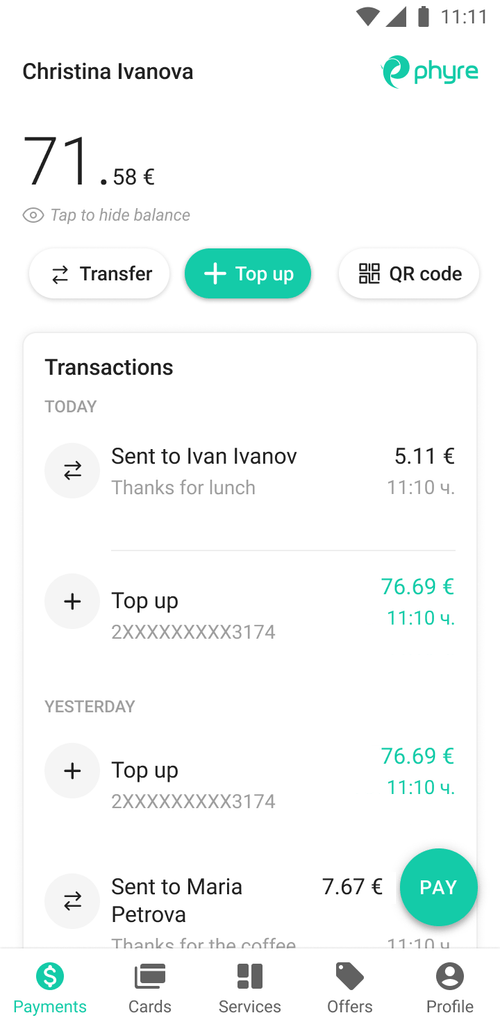Switch to the Profile tab
Screen dimensions: 500x1026
[x=450, y=987]
